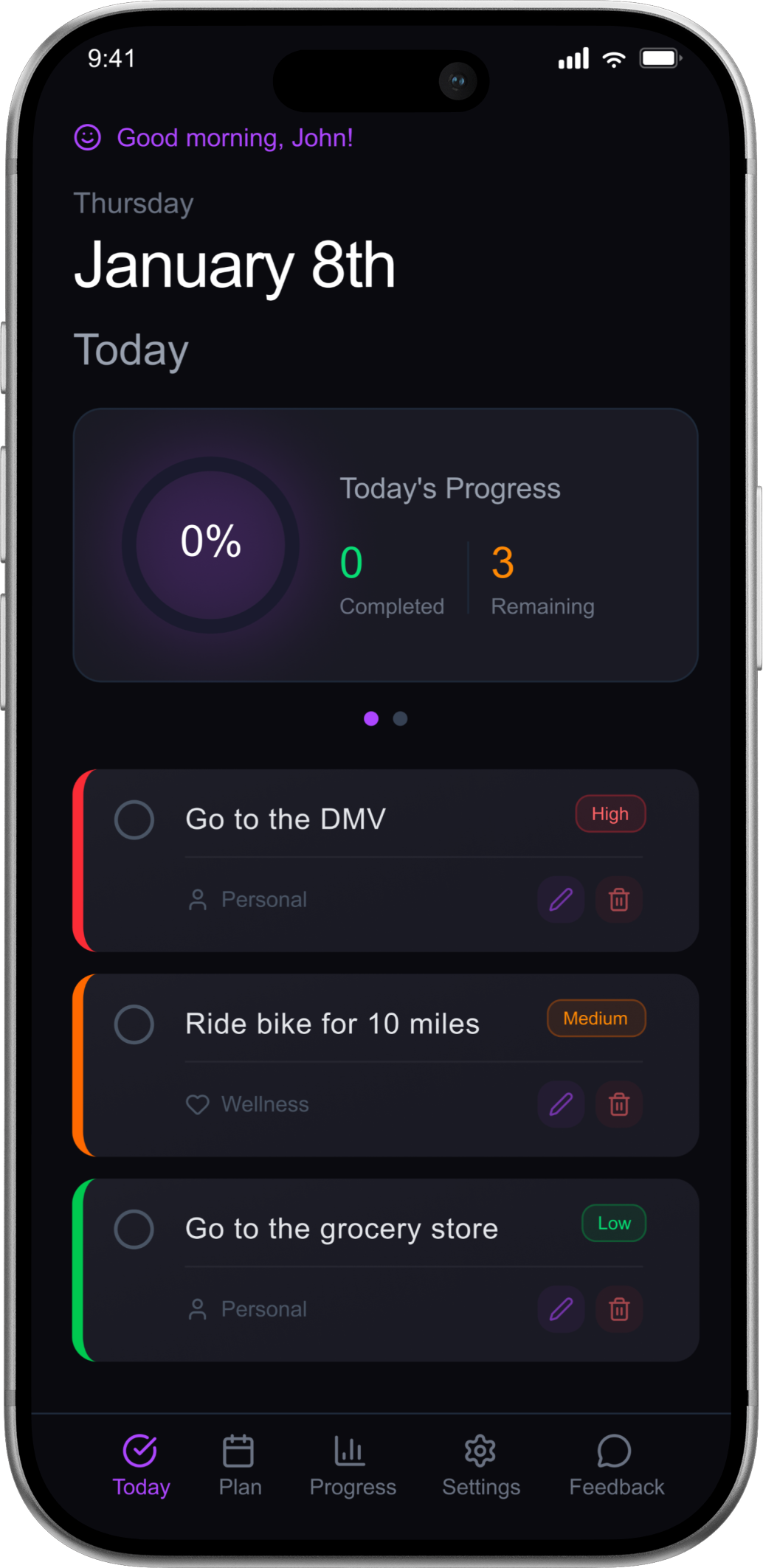Viewport: 763px width, 1568px height.
Task: Switch to the second progress card page
Action: click(400, 718)
